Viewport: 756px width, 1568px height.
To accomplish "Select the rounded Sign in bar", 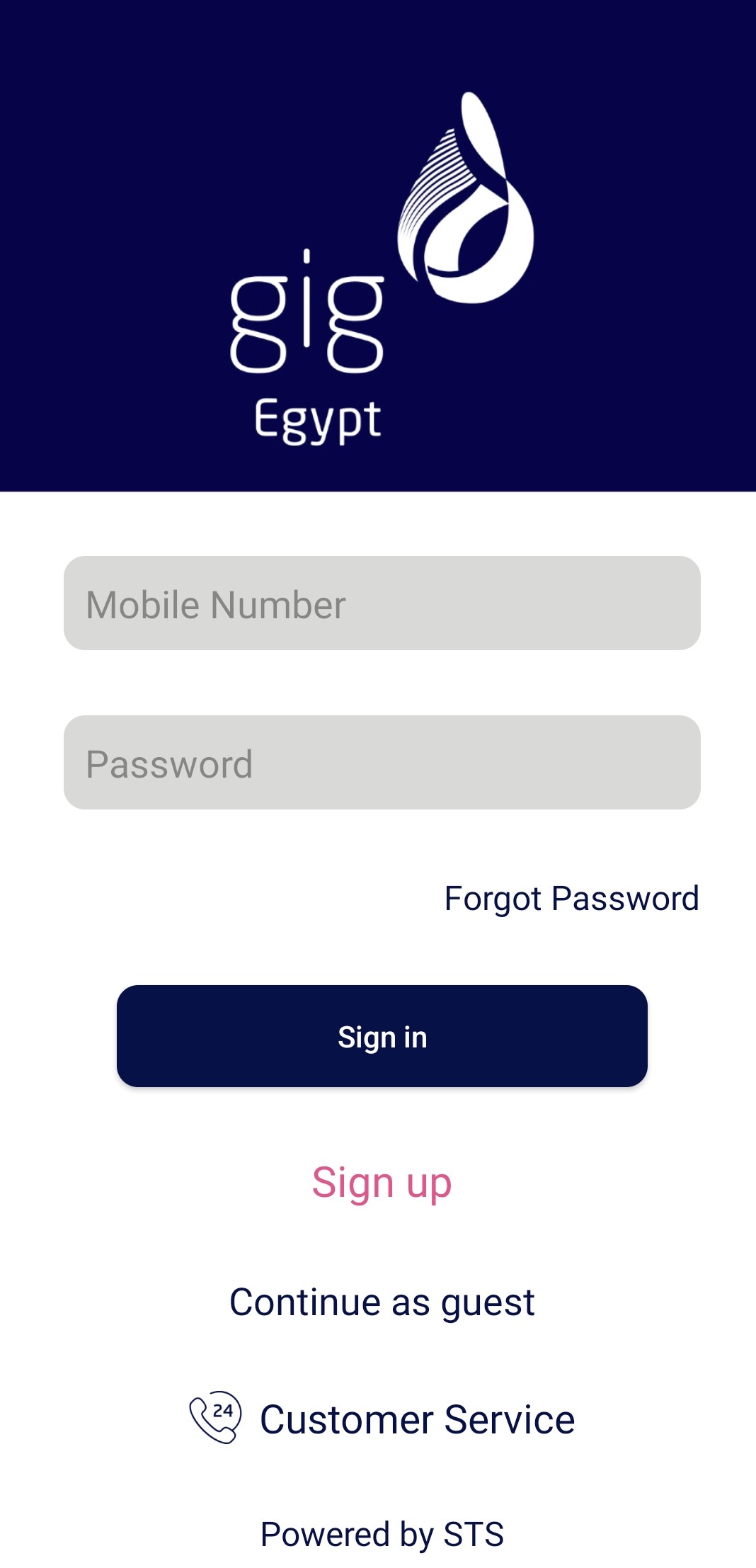I will tap(382, 1035).
